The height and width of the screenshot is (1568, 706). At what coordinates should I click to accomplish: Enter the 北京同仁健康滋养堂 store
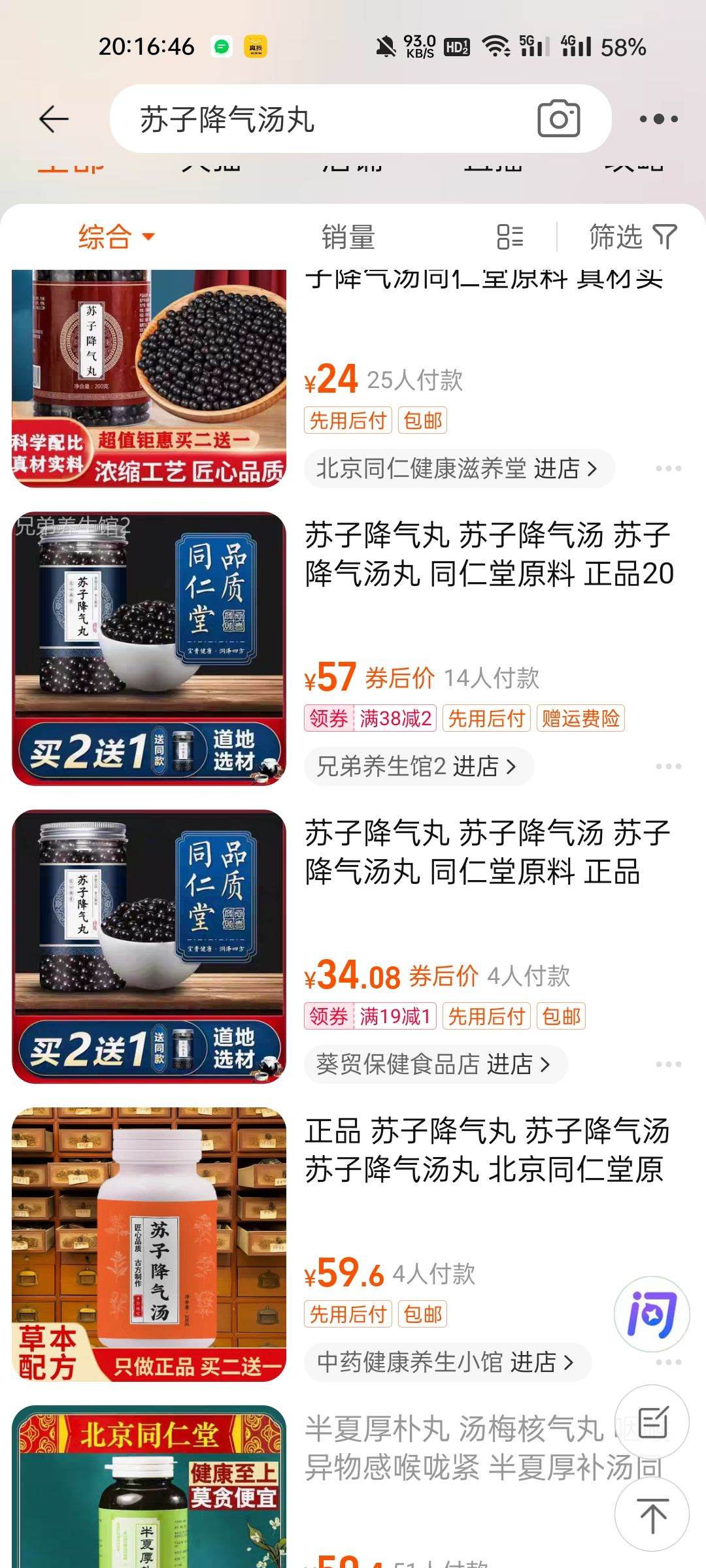tap(458, 468)
